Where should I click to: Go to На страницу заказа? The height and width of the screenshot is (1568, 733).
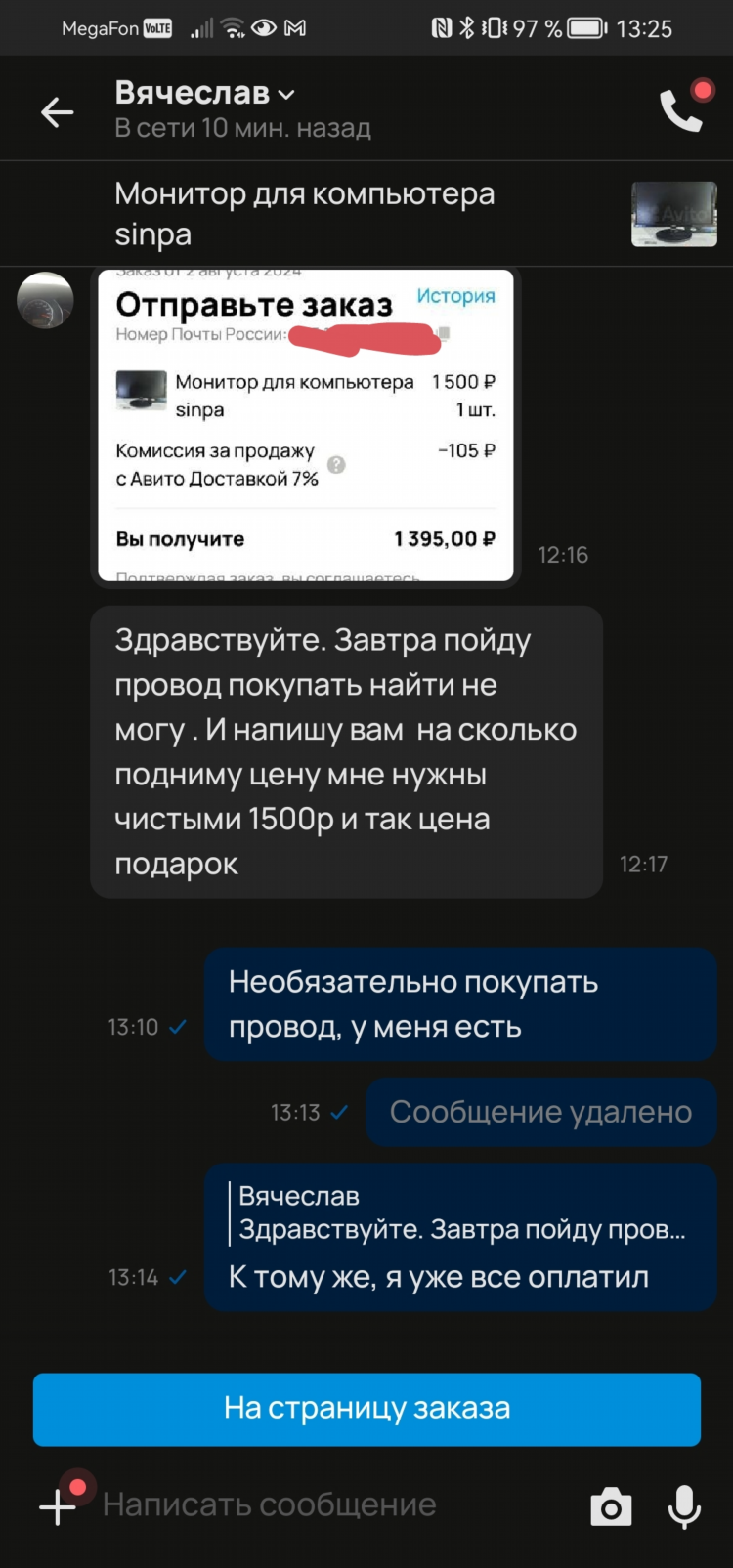tap(366, 1409)
